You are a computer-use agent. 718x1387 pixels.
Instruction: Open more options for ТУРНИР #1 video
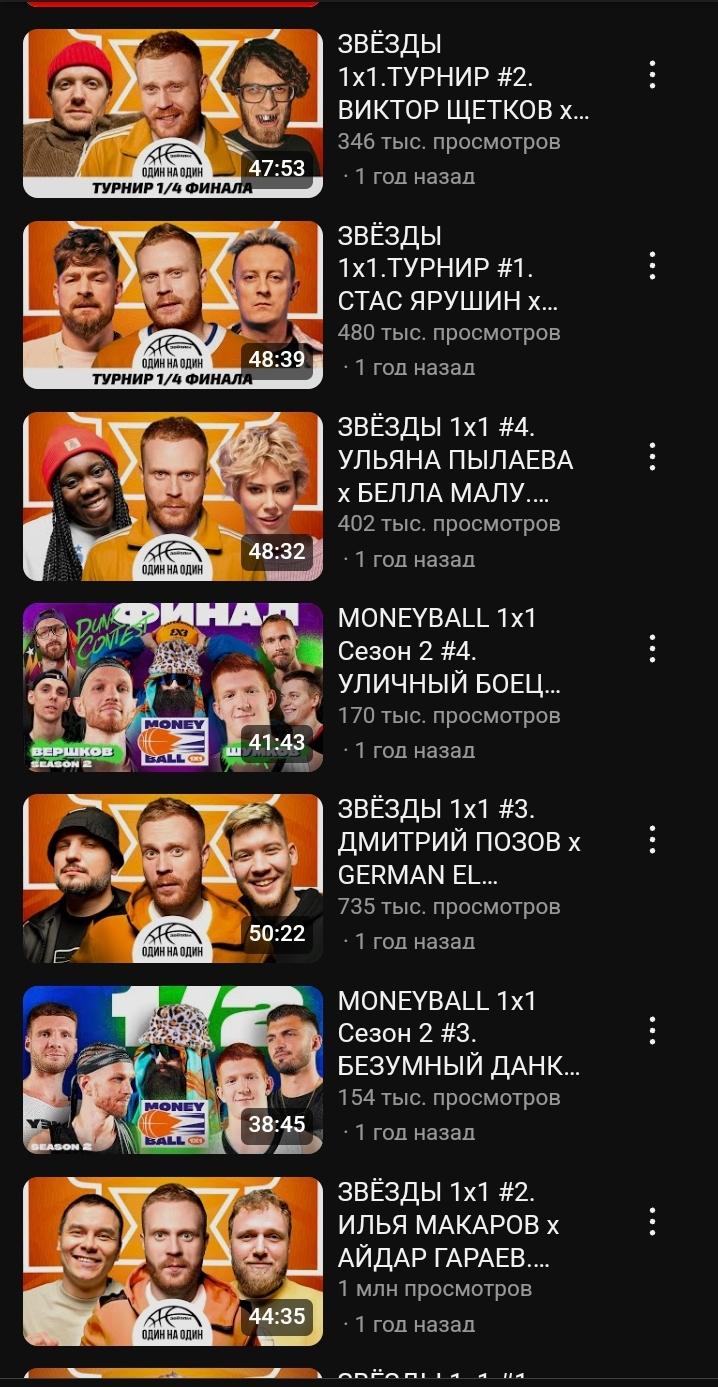tap(652, 265)
